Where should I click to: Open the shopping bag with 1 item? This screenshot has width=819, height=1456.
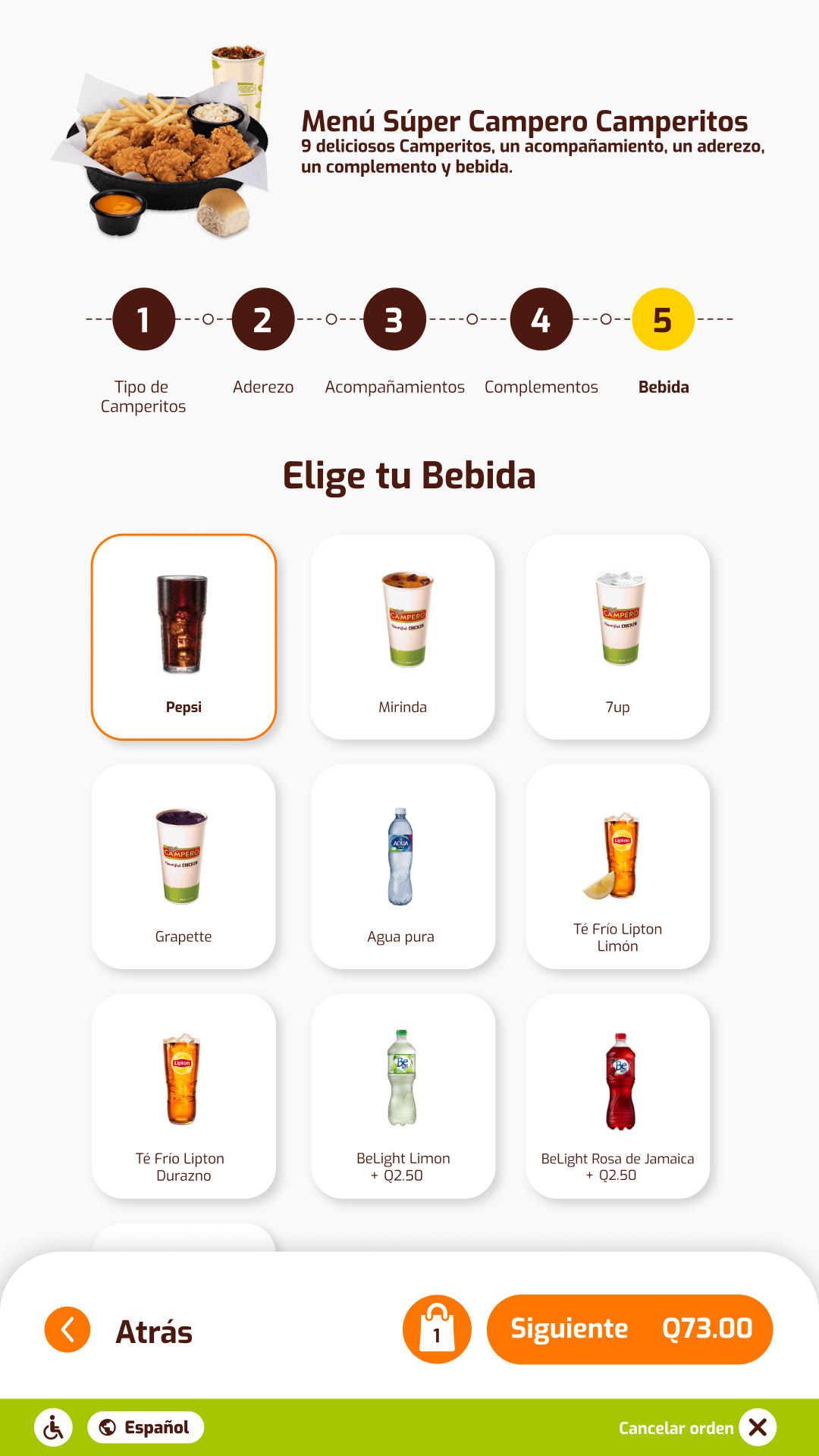[437, 1329]
